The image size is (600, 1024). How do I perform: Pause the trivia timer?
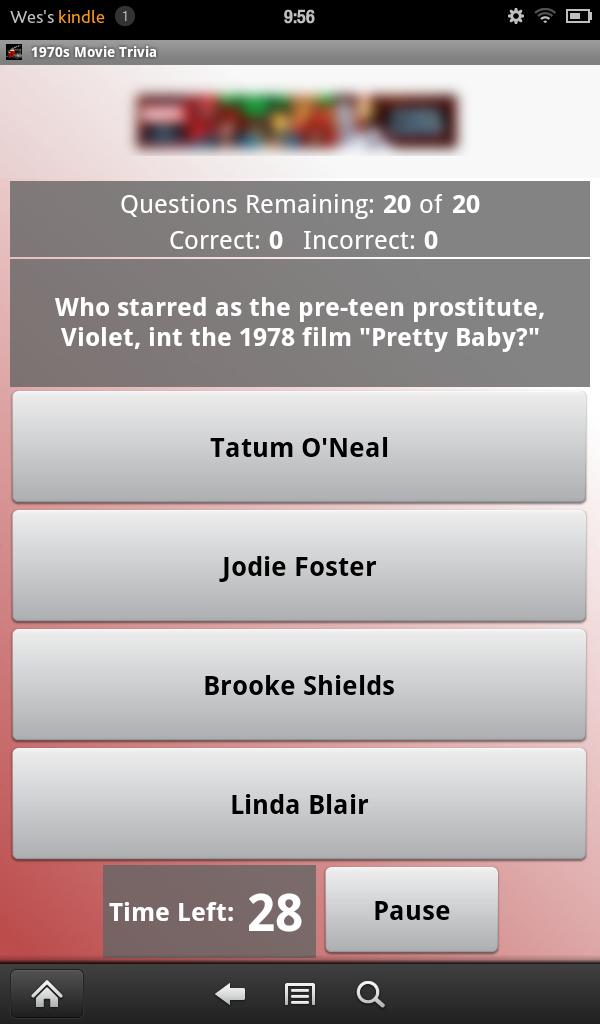pos(411,910)
